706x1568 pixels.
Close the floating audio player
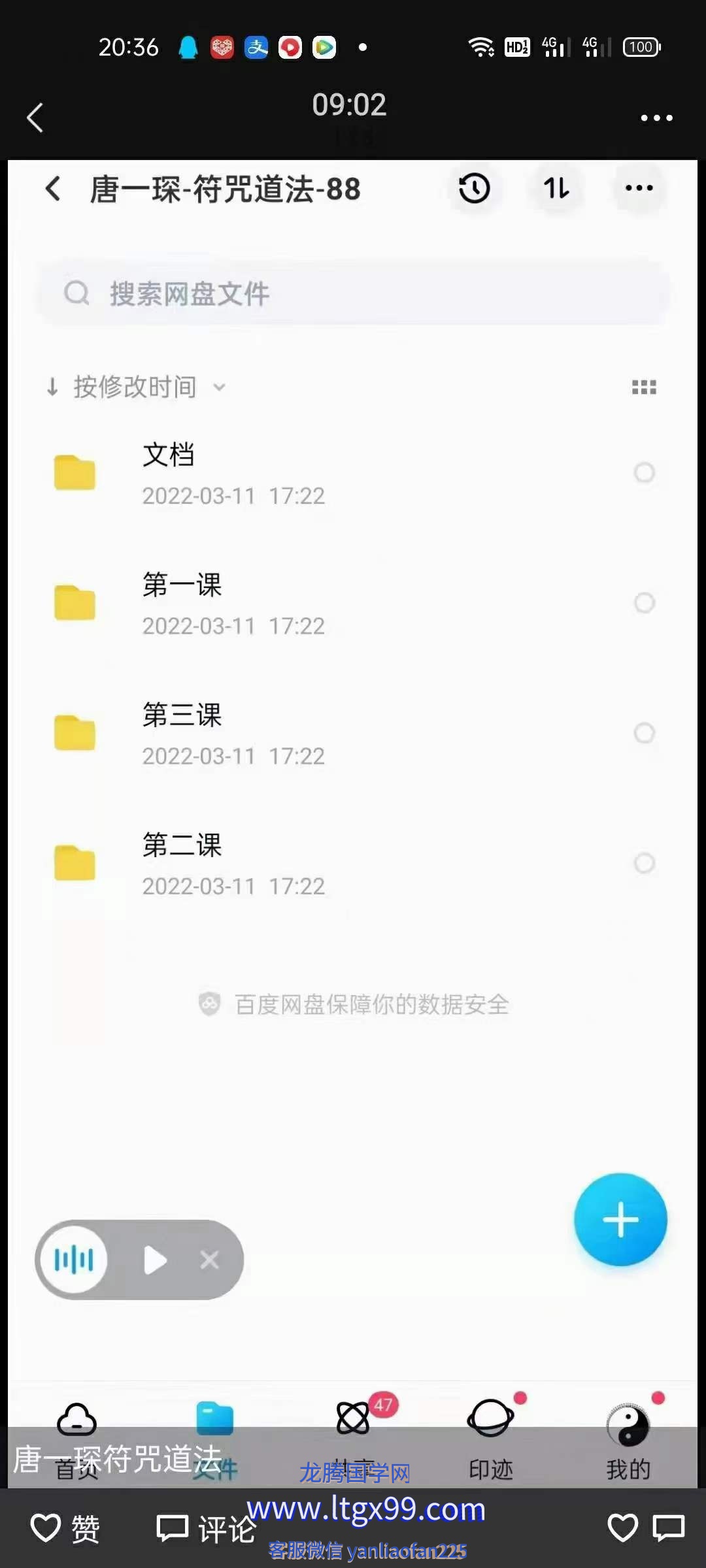pos(209,1260)
